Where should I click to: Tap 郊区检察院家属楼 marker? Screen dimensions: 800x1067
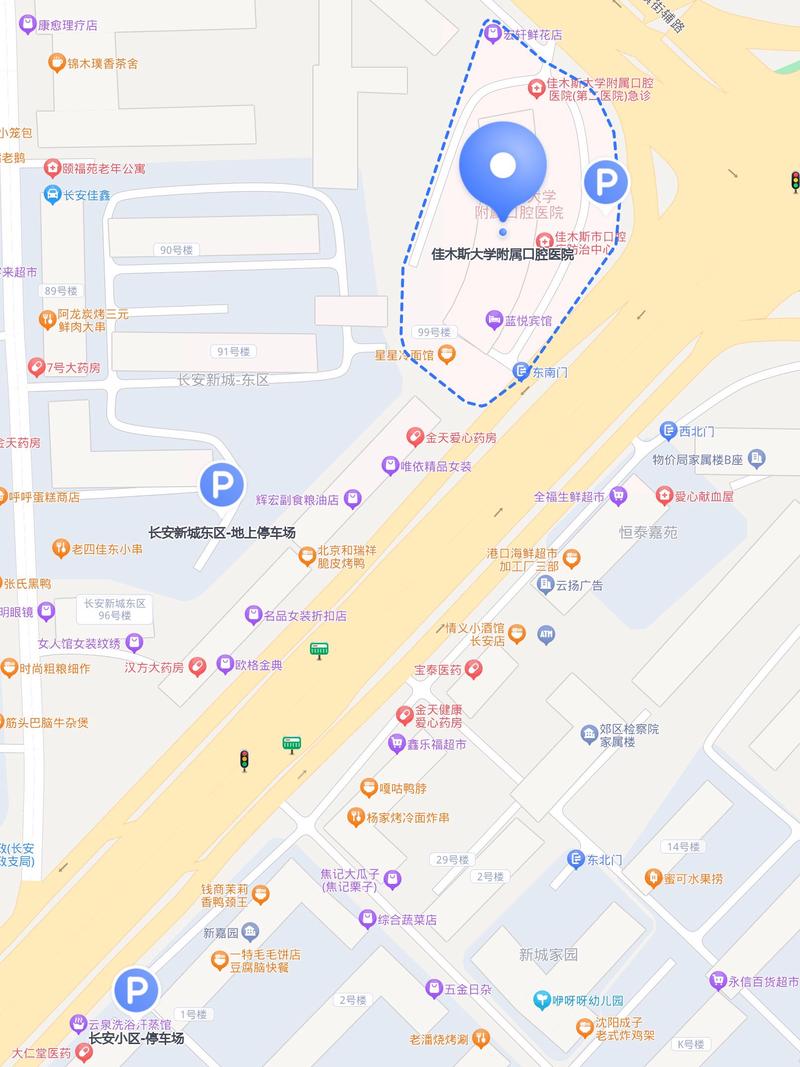click(x=589, y=735)
